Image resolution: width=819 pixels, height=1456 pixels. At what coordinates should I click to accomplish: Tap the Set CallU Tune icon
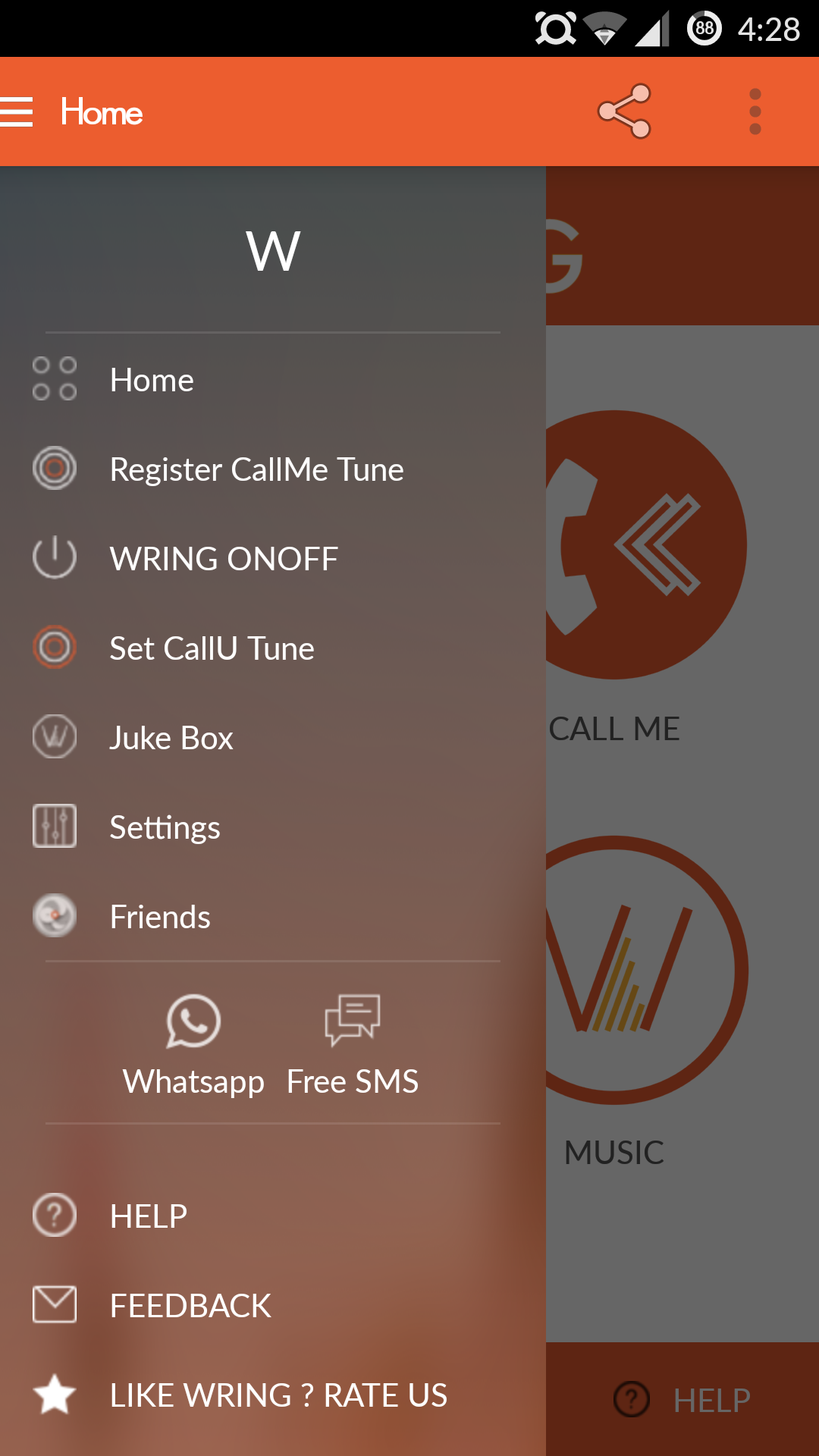tap(54, 648)
